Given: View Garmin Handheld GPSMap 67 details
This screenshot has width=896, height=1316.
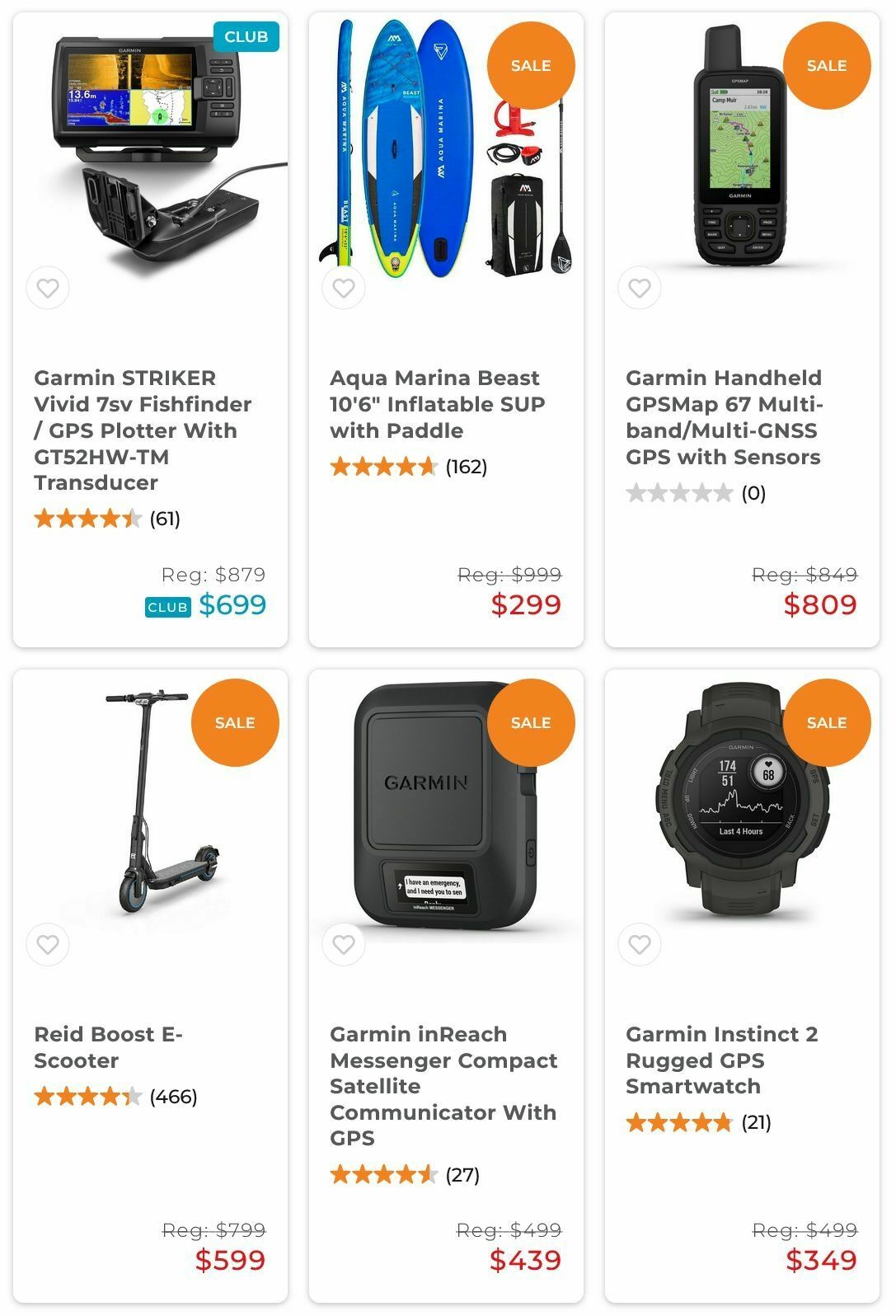Looking at the screenshot, I should tap(724, 417).
